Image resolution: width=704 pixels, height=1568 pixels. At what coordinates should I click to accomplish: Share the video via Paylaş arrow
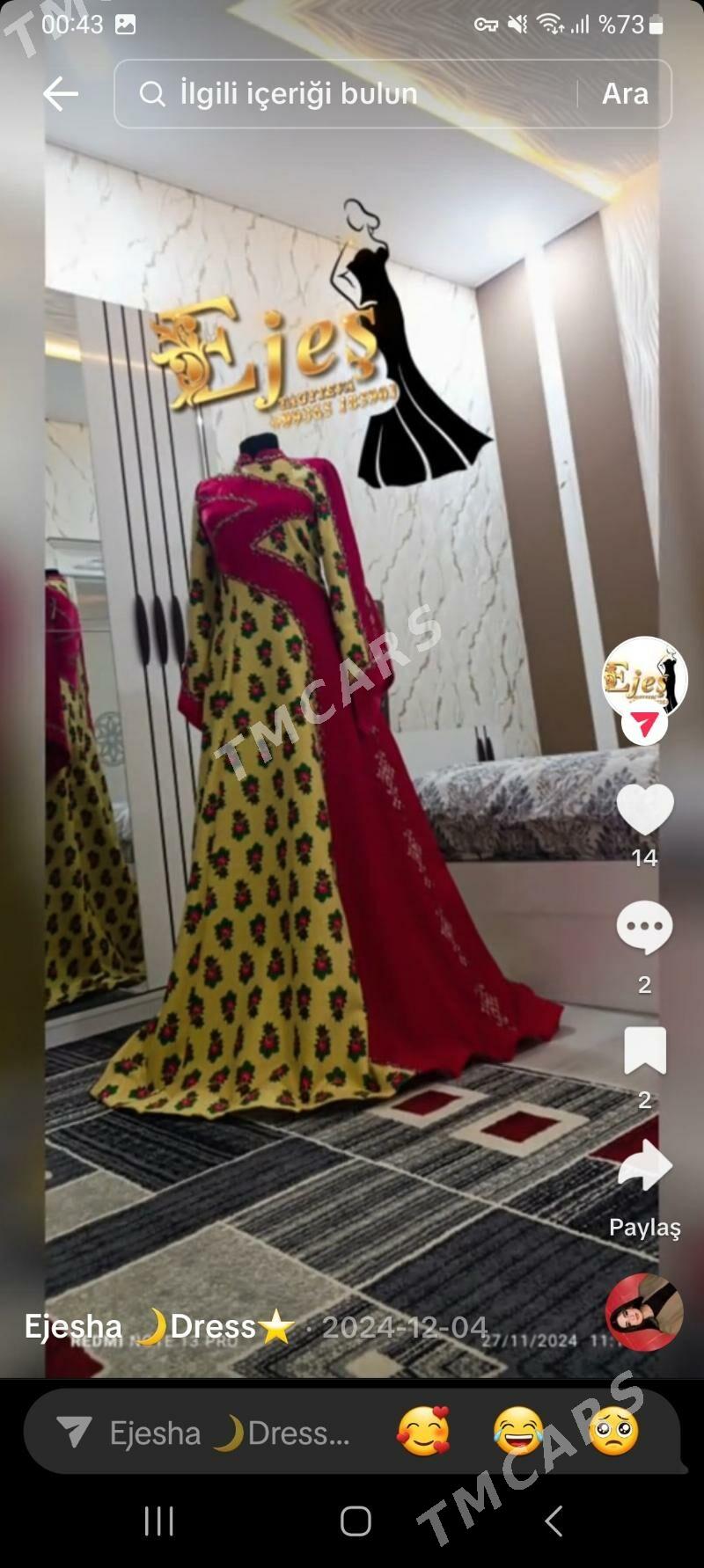pos(645,1167)
